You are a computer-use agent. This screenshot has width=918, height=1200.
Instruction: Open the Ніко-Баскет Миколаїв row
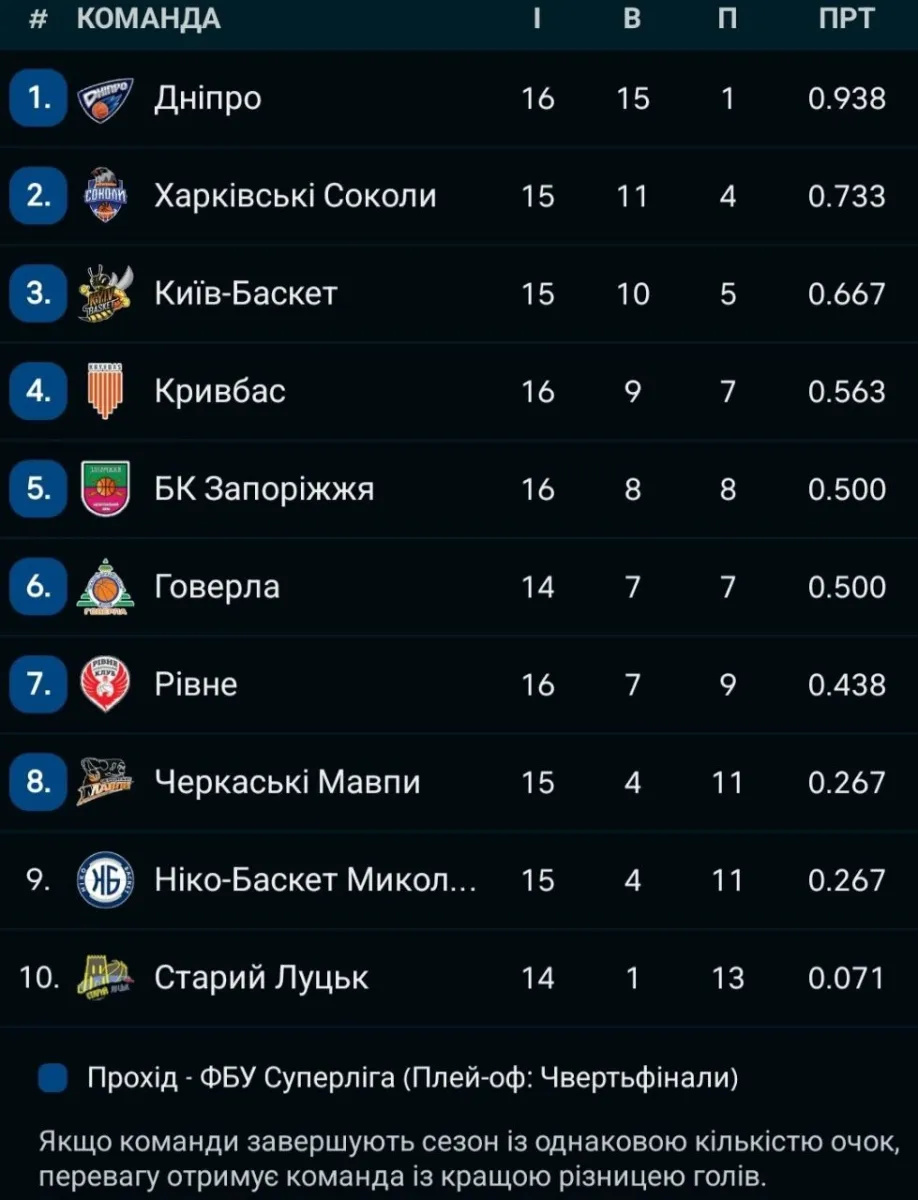(315, 880)
